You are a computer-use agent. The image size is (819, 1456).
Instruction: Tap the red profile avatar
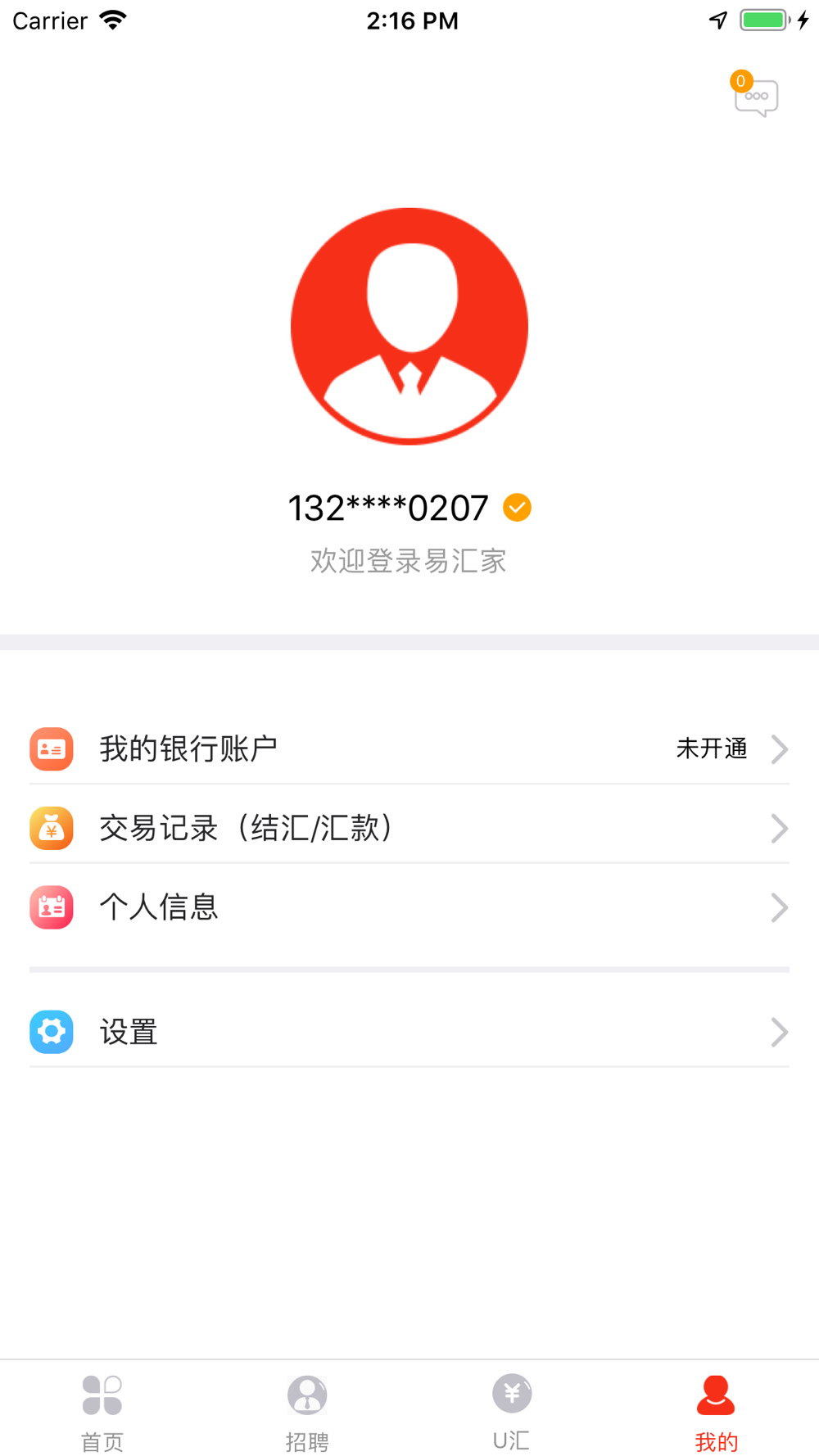click(409, 326)
